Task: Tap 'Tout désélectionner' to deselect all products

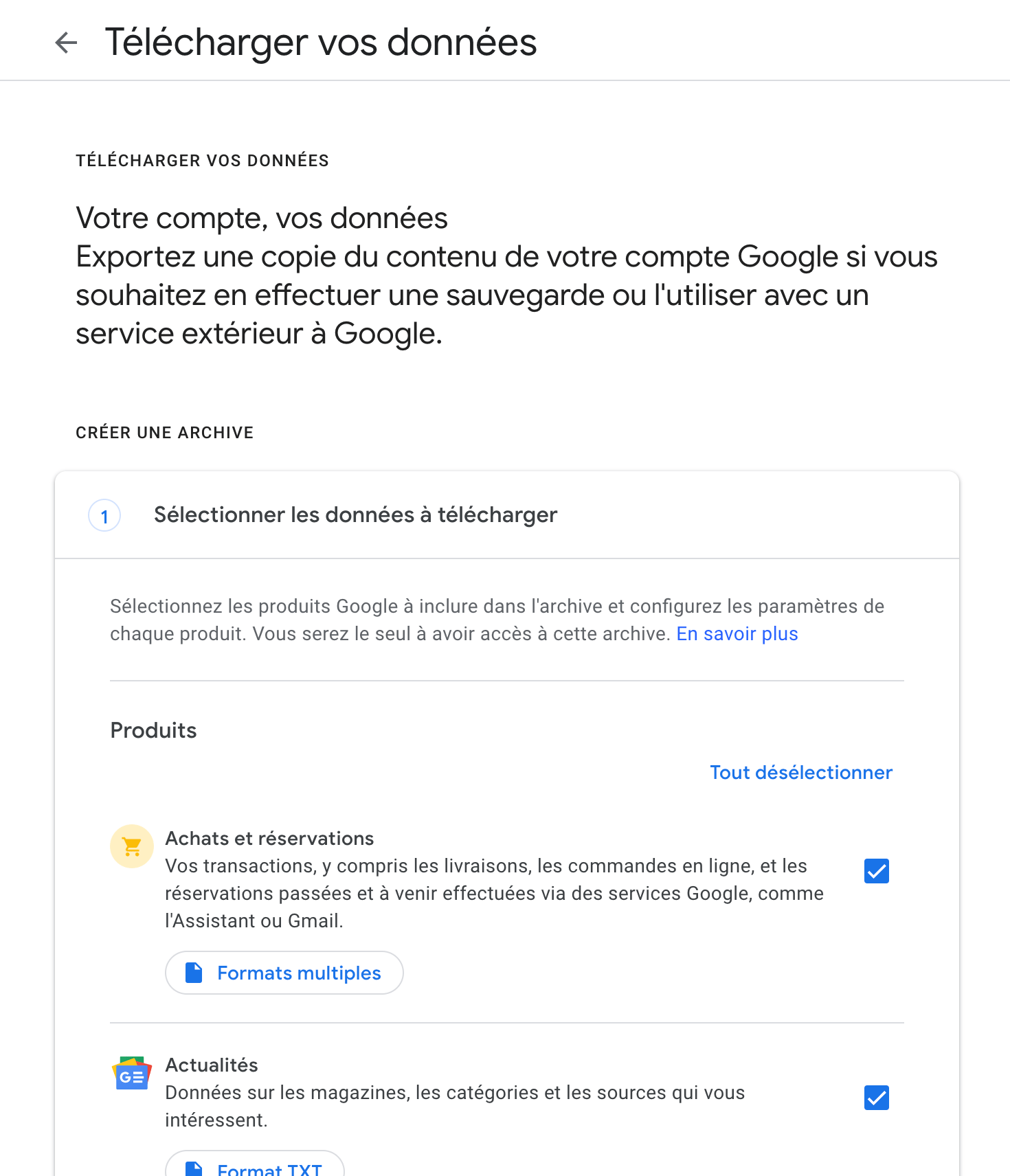Action: pos(800,772)
